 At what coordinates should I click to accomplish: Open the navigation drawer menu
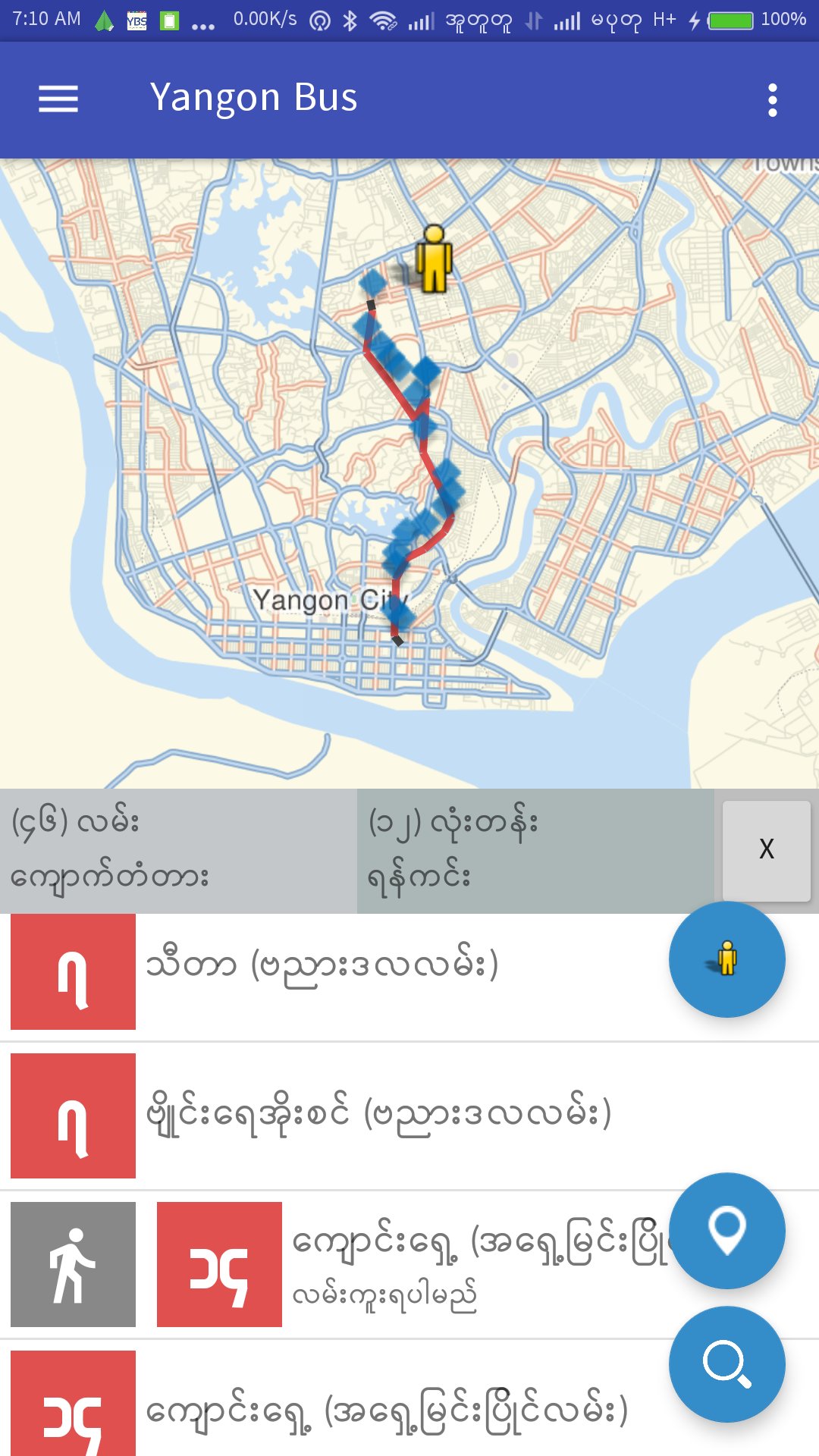(x=58, y=99)
